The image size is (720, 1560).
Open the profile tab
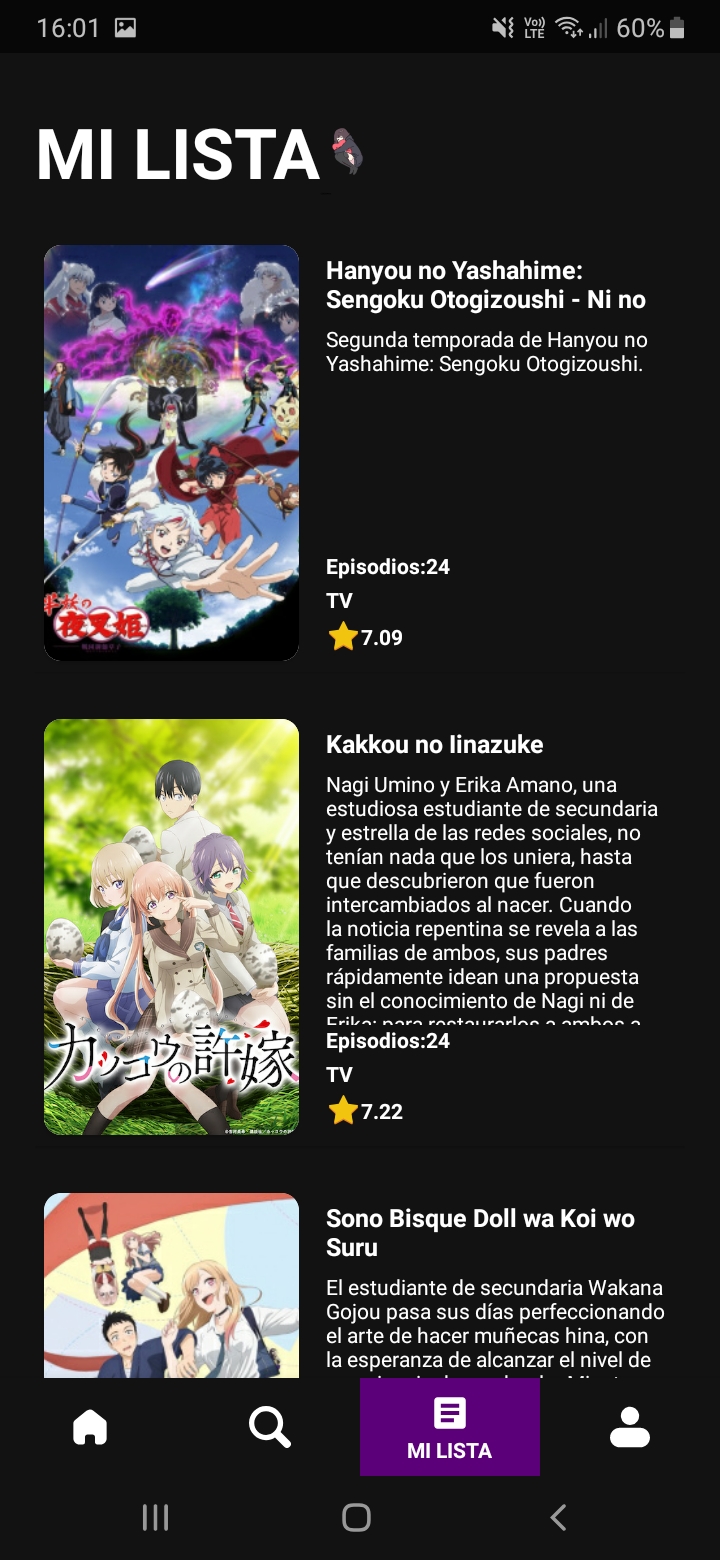coord(630,1427)
